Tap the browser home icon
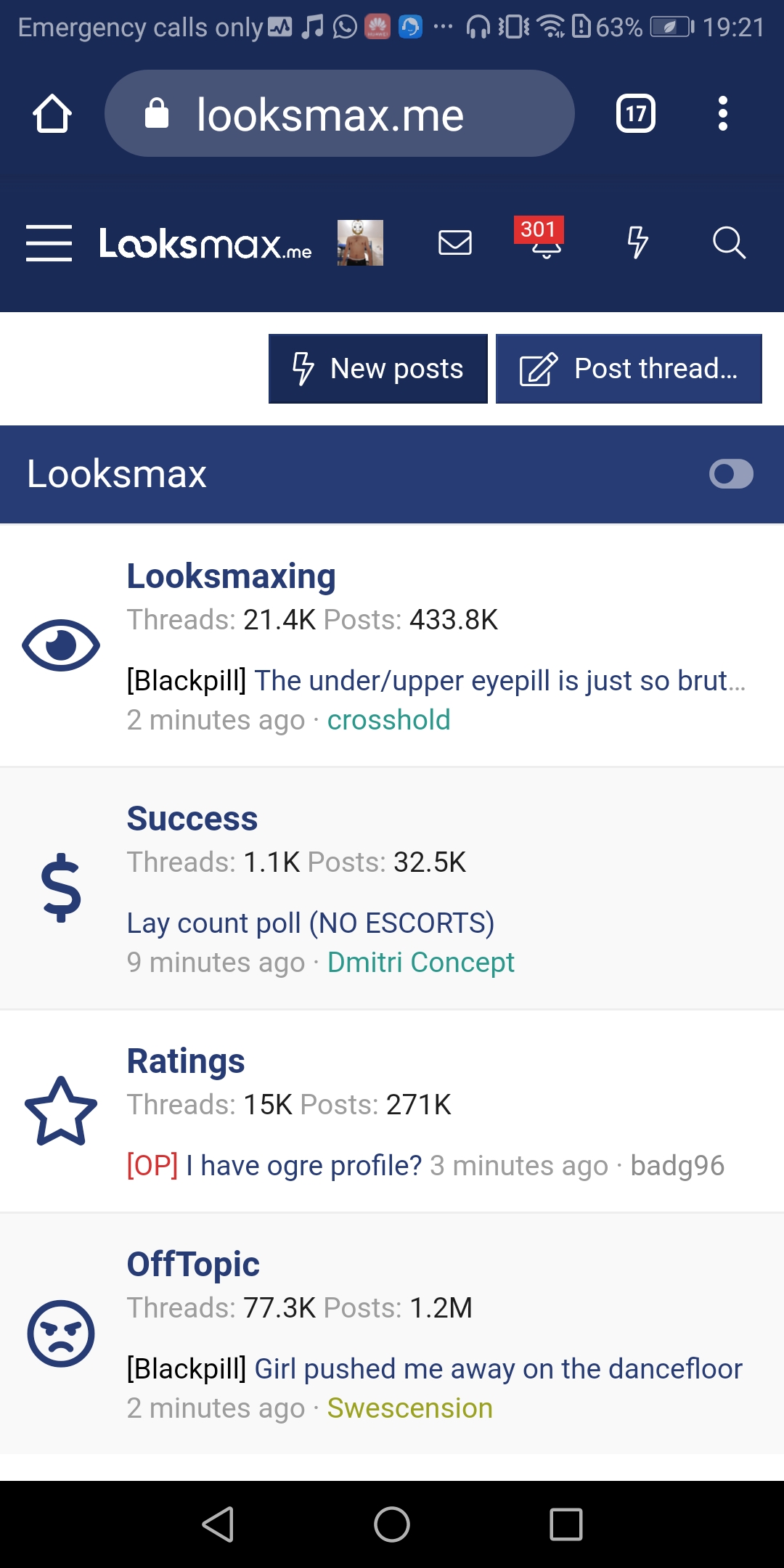 [x=52, y=114]
